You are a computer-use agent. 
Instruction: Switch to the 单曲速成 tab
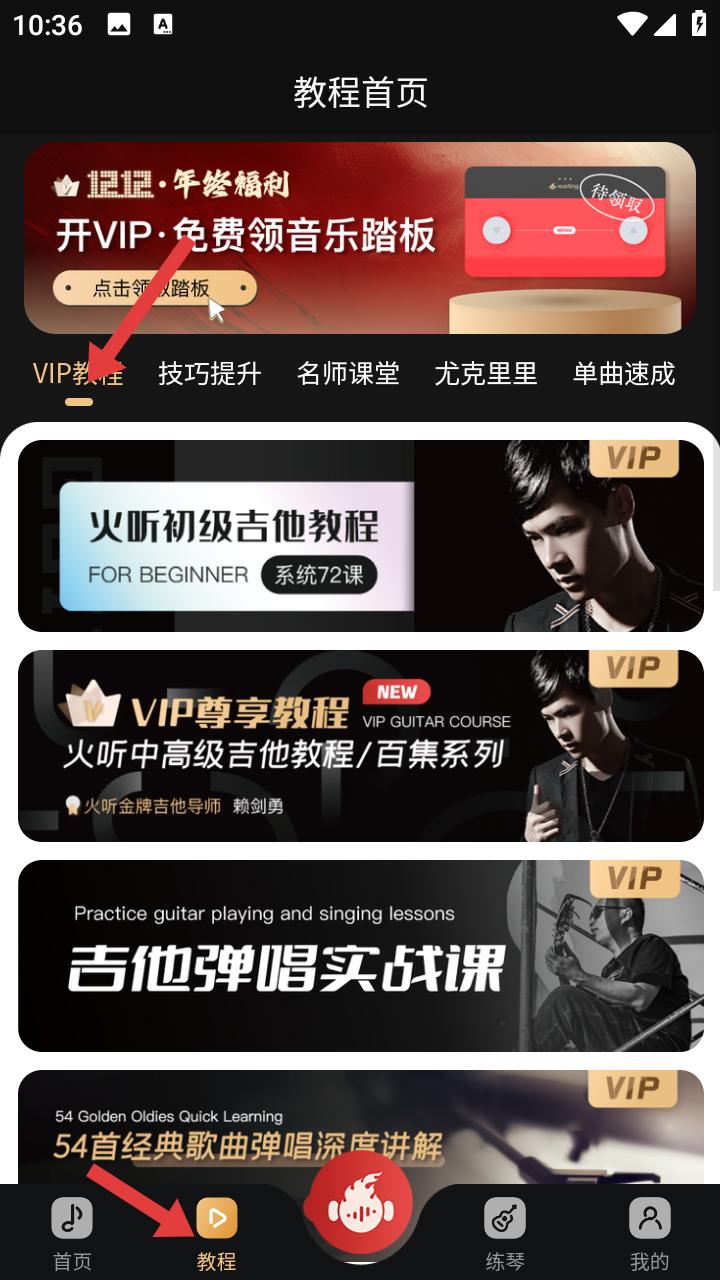click(x=624, y=374)
